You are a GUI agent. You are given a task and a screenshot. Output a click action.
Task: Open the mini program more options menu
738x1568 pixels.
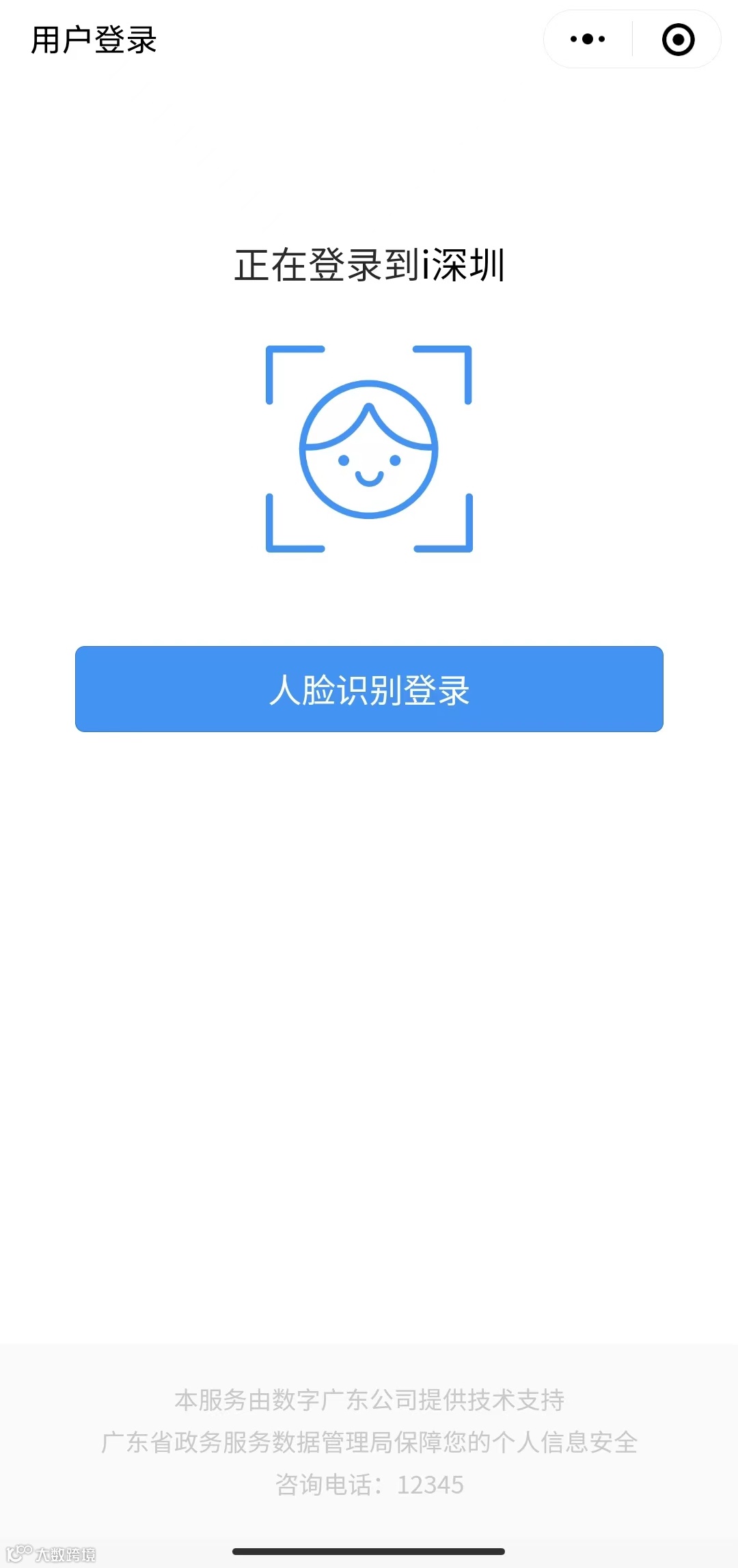(588, 40)
